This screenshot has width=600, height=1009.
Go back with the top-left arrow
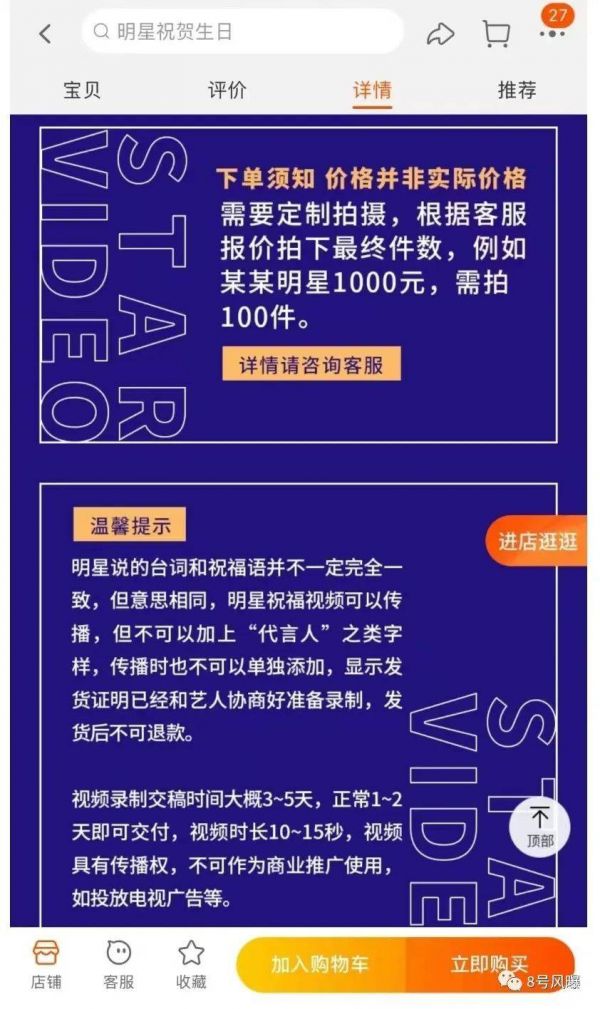pos(45,34)
